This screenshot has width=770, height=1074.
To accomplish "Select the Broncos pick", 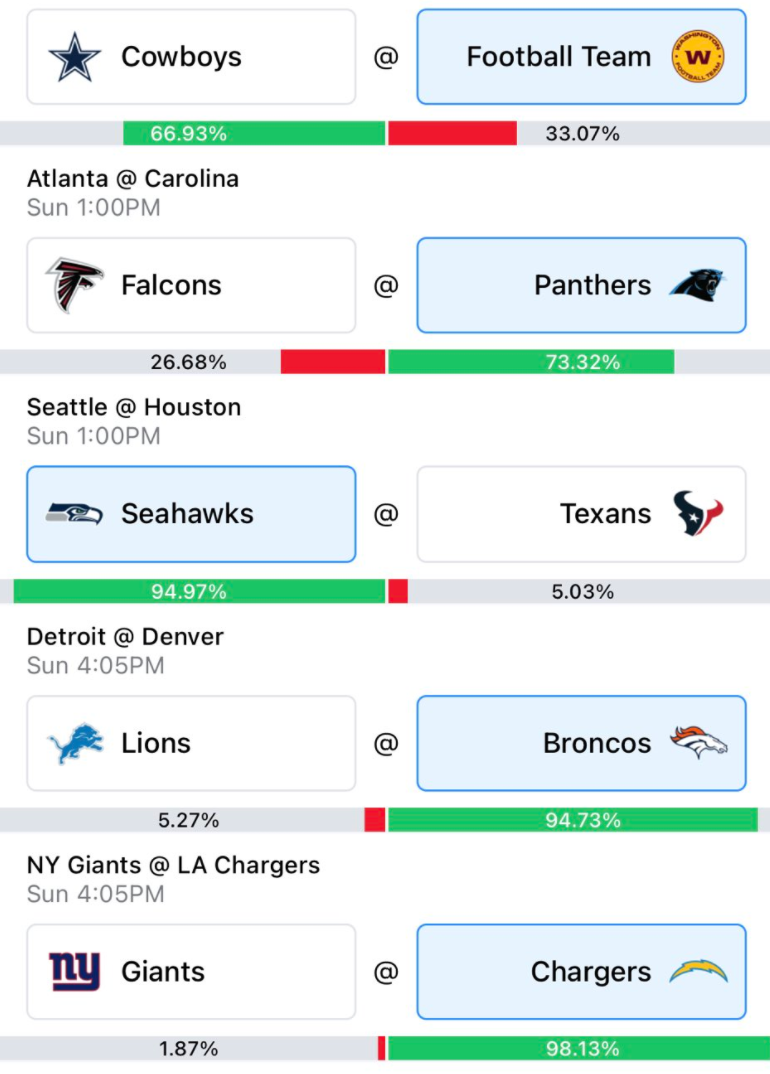I will (x=582, y=743).
